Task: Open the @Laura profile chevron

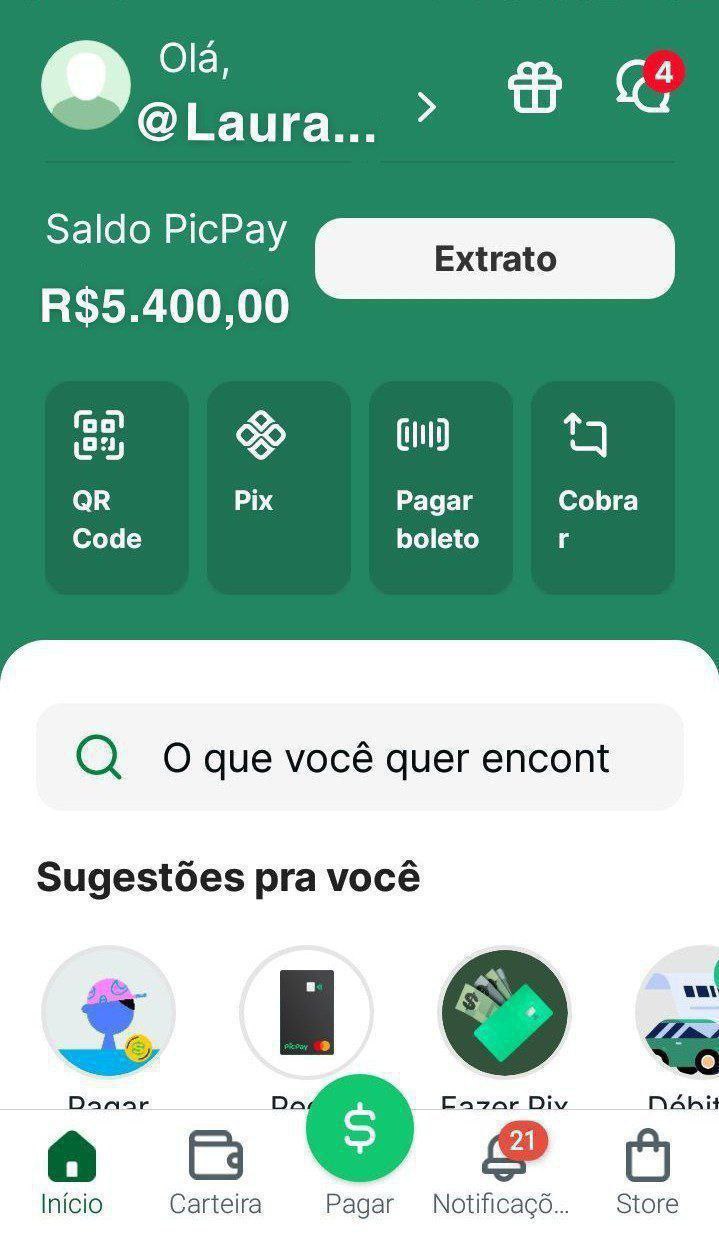Action: (427, 107)
